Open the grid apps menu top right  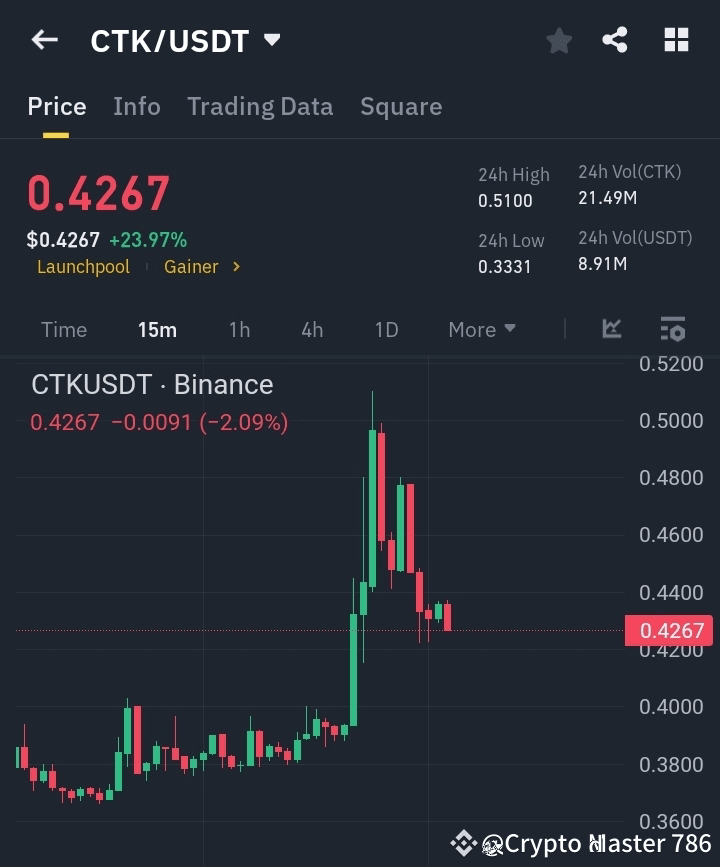pos(676,40)
